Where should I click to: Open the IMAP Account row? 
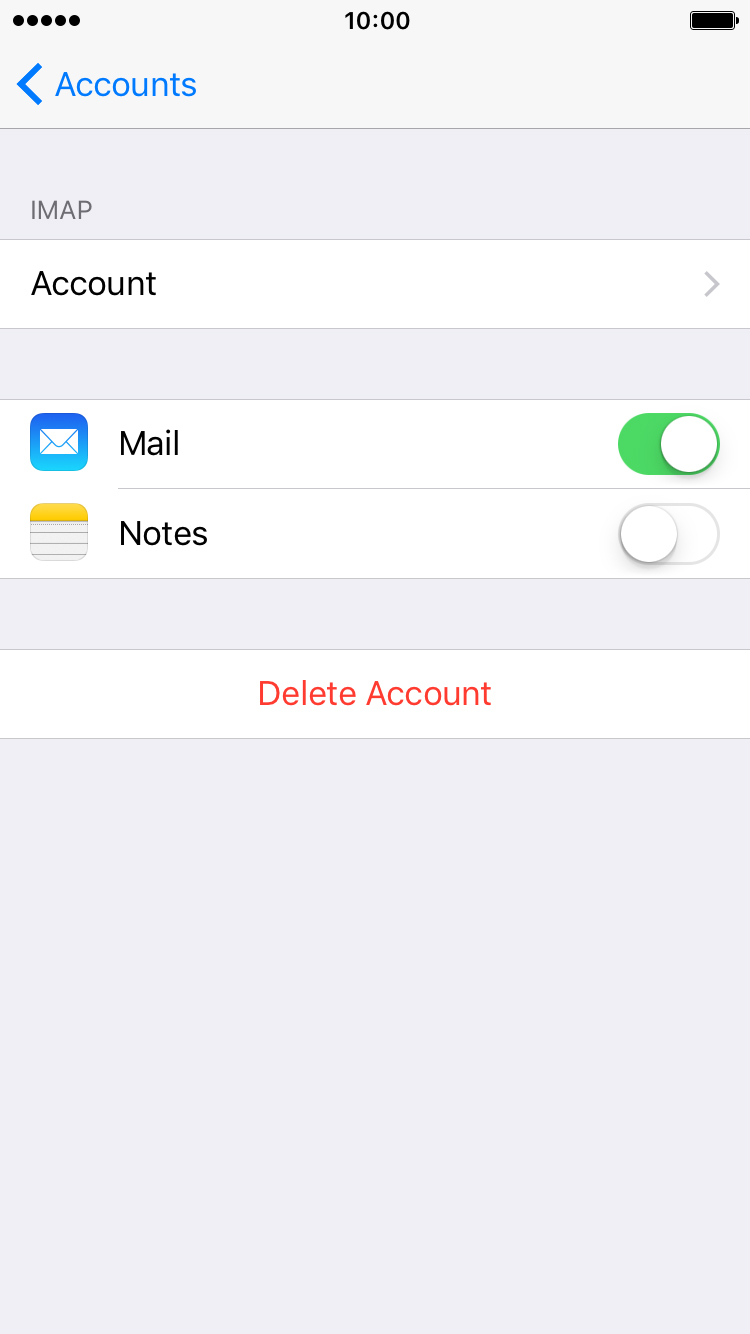(x=375, y=284)
